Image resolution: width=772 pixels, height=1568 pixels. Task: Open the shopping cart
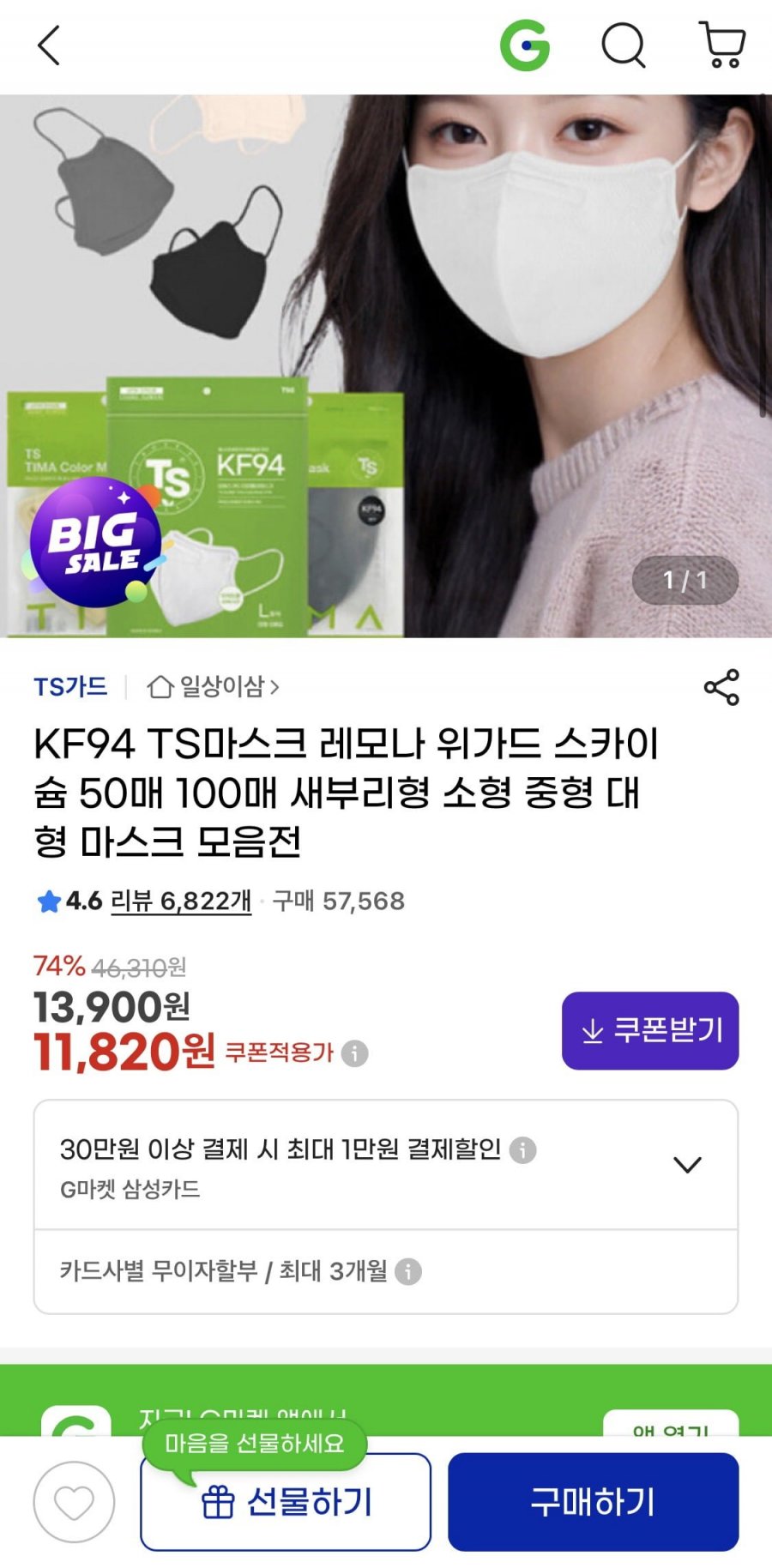[x=722, y=45]
